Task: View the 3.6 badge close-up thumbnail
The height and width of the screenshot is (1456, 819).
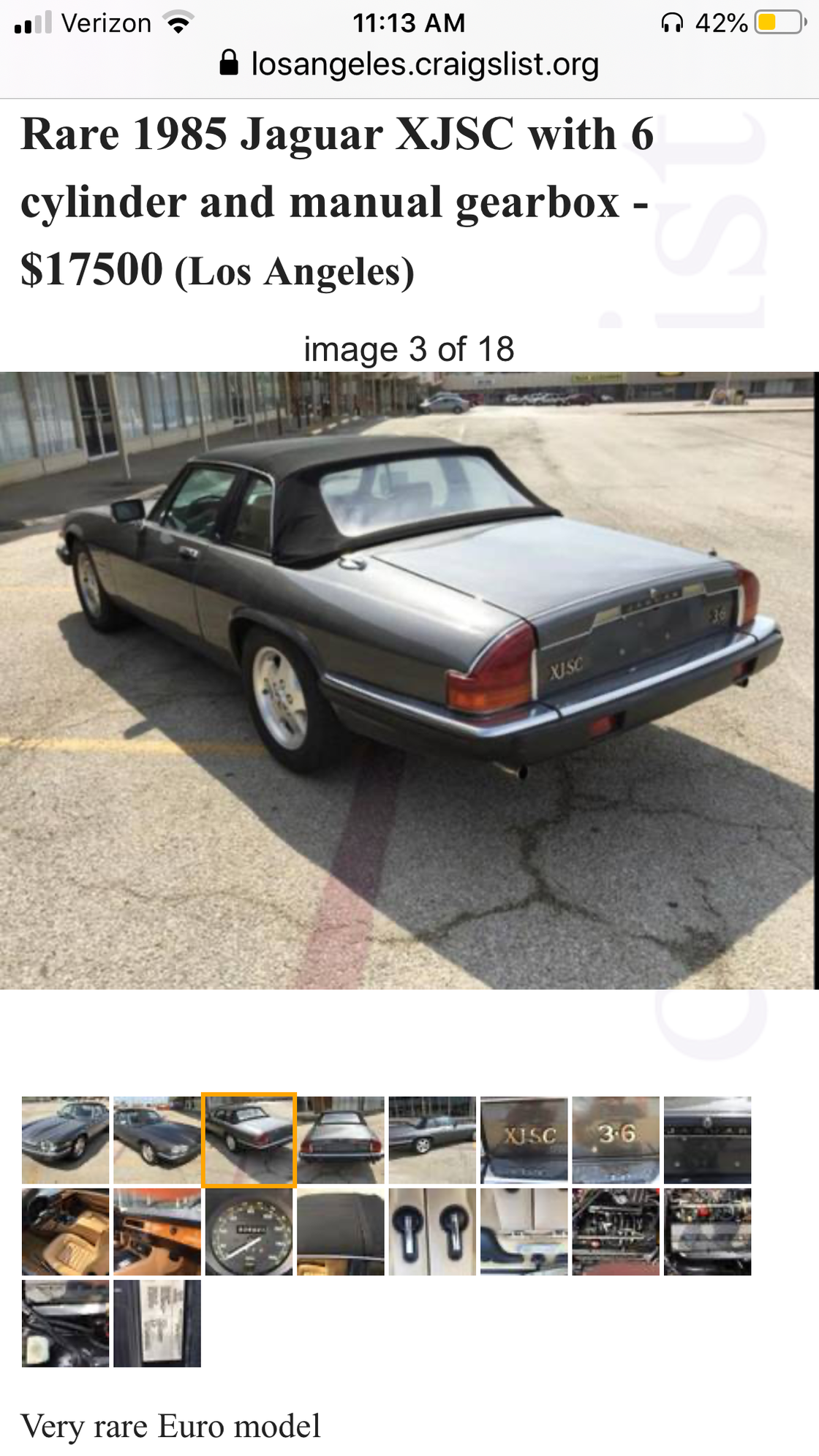Action: [x=616, y=1140]
